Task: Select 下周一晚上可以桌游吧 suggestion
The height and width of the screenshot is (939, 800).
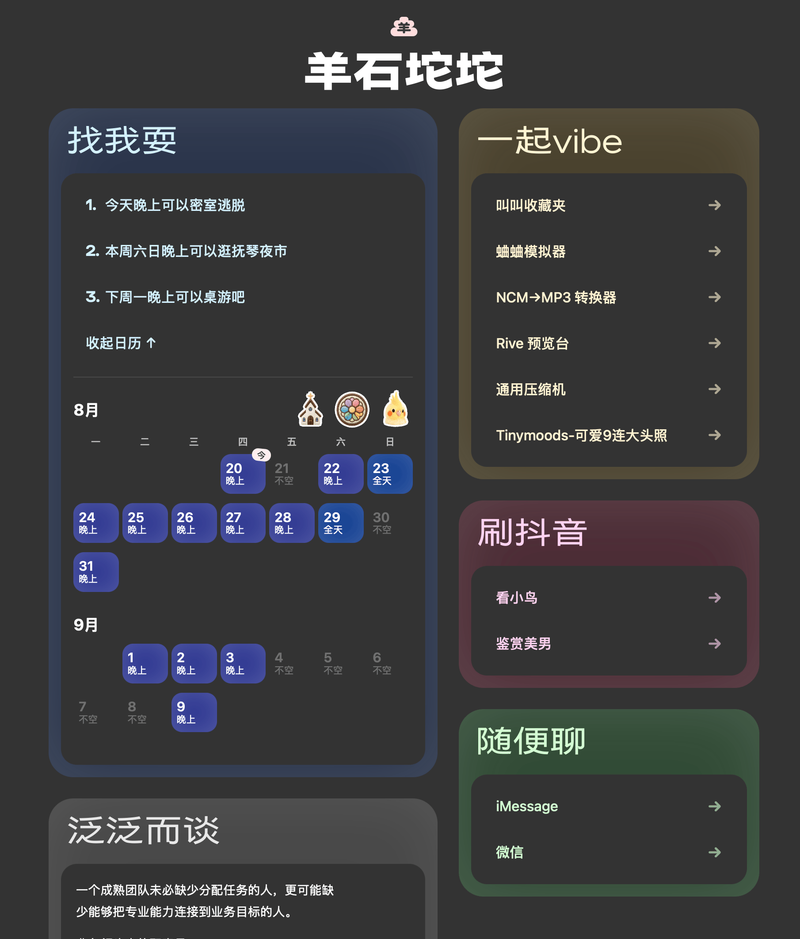Action: click(165, 297)
